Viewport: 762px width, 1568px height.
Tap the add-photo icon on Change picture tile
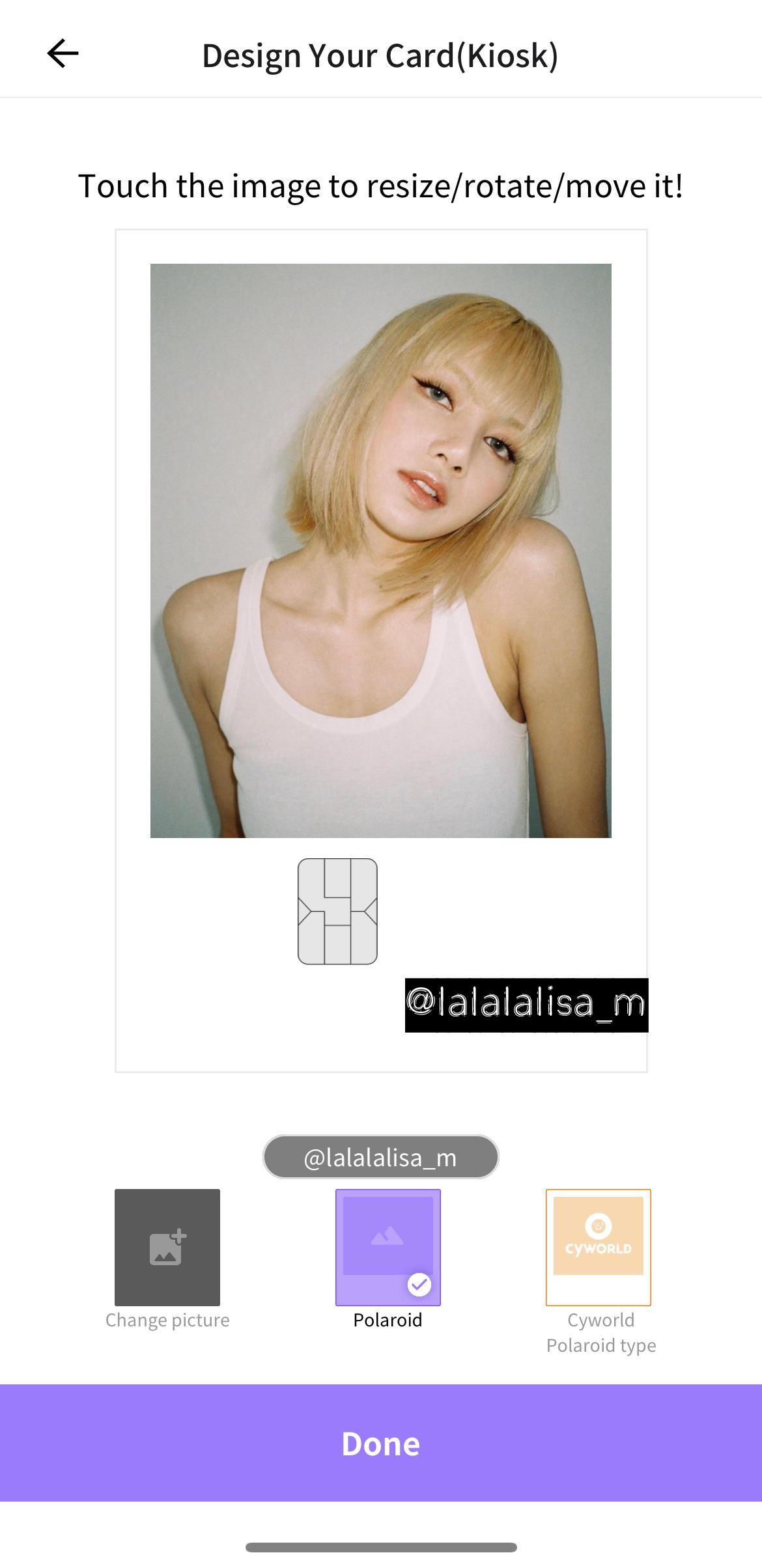167,1244
